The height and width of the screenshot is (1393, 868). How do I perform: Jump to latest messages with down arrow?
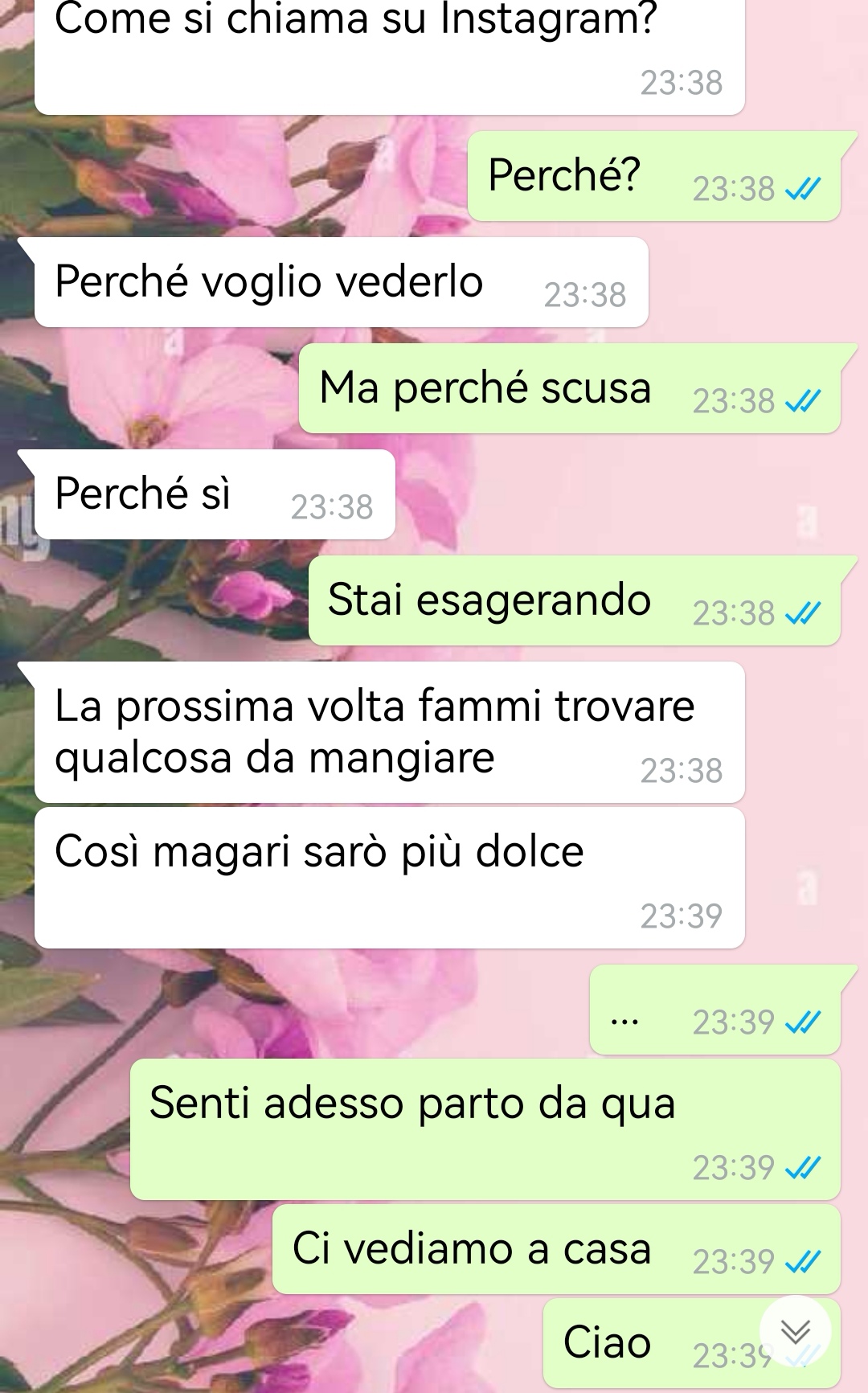[795, 1332]
